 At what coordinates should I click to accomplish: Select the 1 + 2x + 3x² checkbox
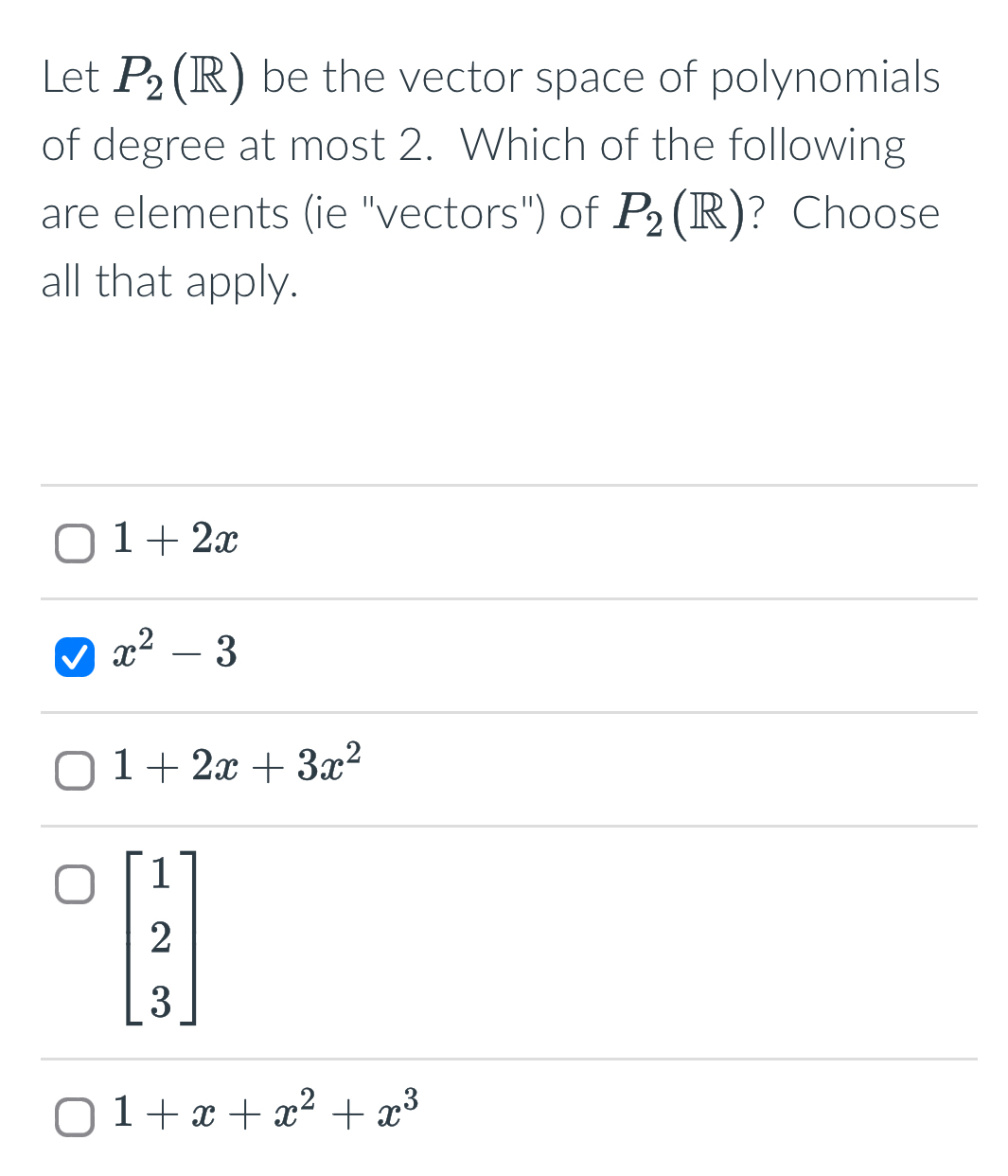tap(75, 770)
